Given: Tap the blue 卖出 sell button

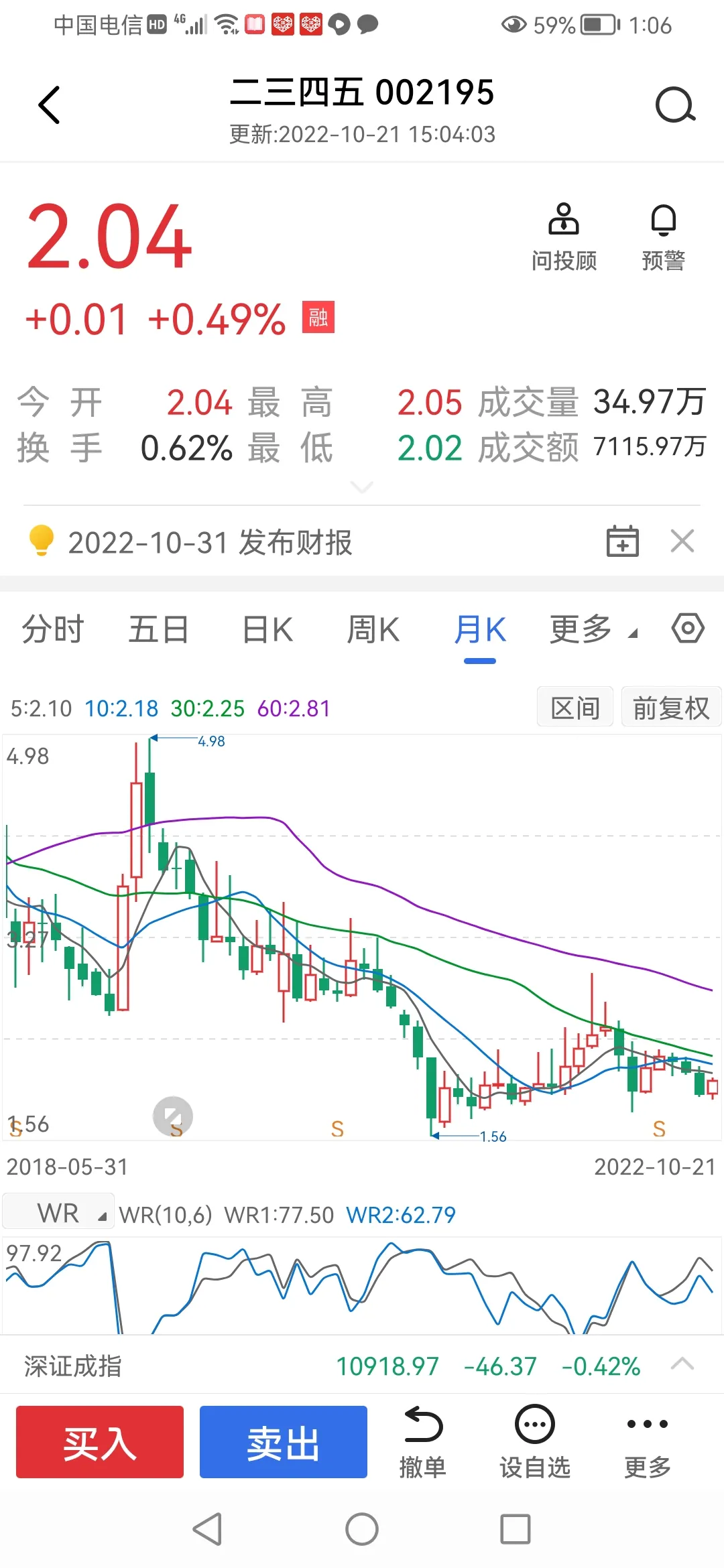Looking at the screenshot, I should pos(284,1442).
